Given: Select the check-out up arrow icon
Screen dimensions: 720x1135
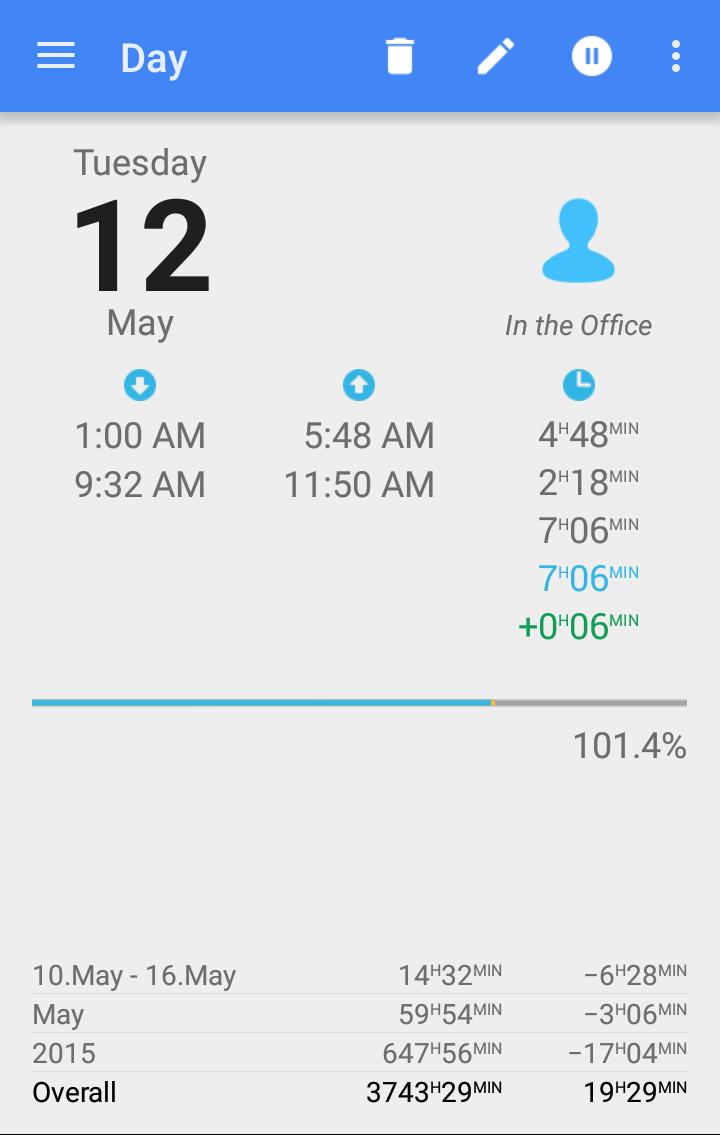Looking at the screenshot, I should click(359, 384).
